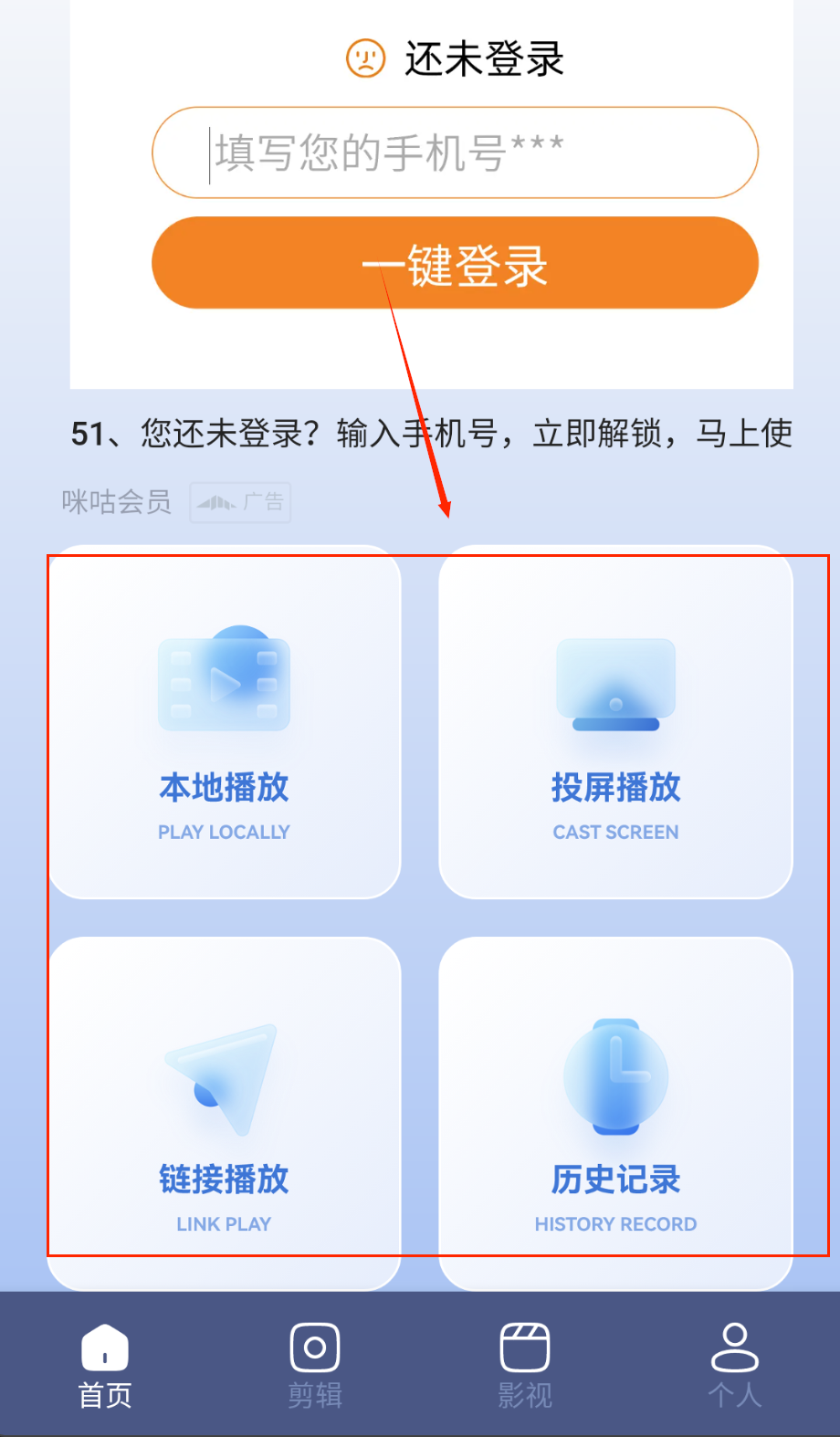Switch to the 首页 home tab
The height and width of the screenshot is (1437, 840).
pos(105,1365)
